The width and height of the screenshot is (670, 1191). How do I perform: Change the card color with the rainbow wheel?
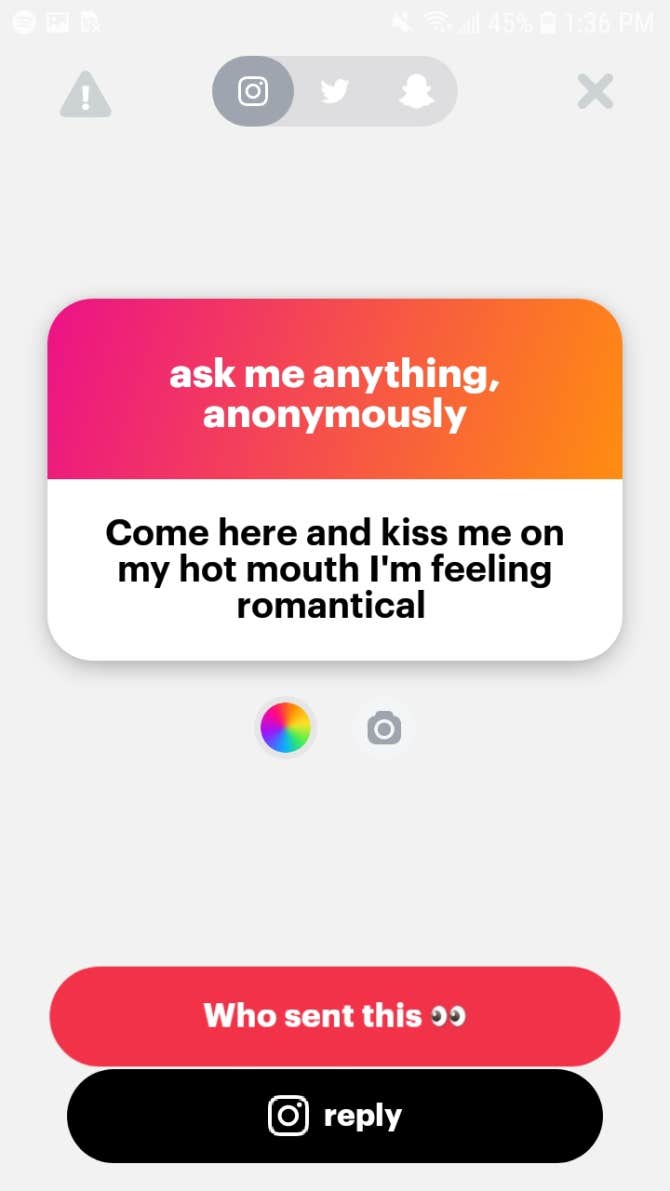point(286,727)
